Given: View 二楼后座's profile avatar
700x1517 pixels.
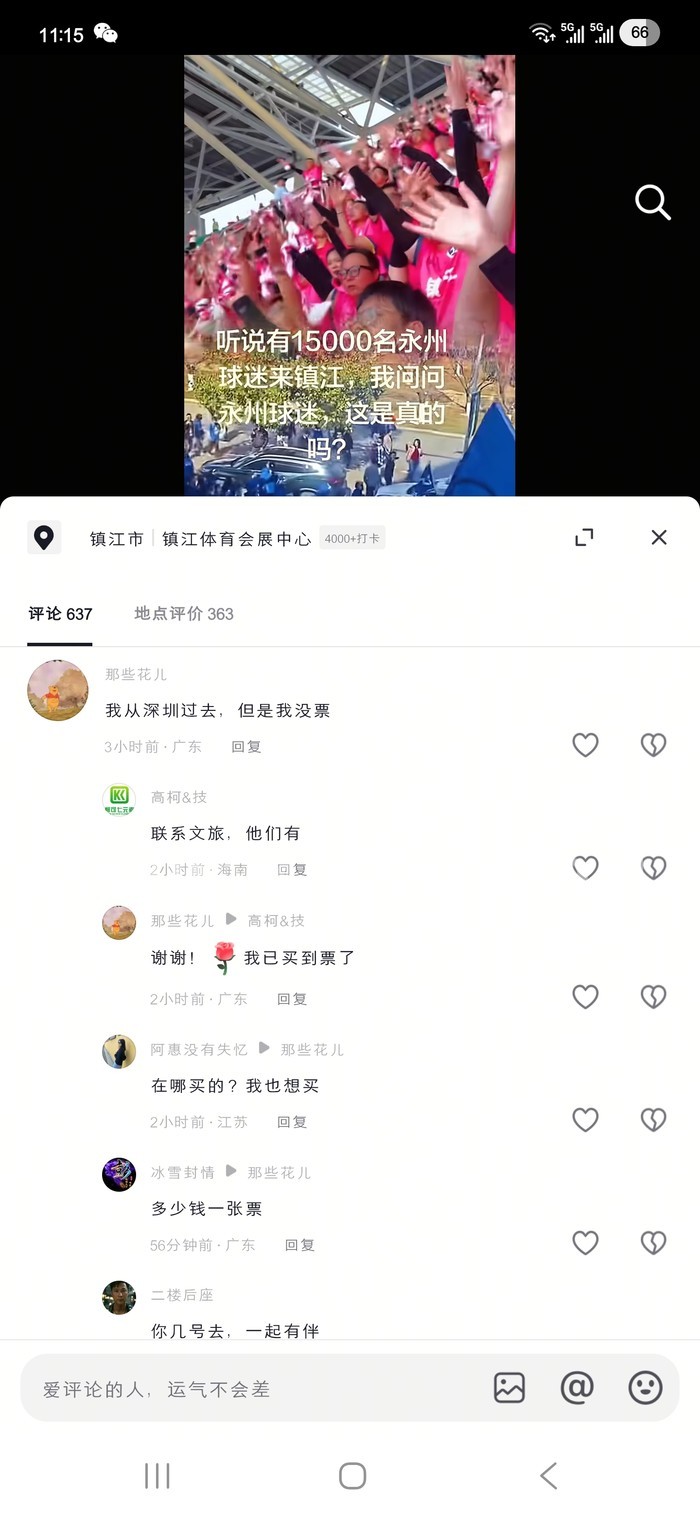Looking at the screenshot, I should coord(119,1297).
